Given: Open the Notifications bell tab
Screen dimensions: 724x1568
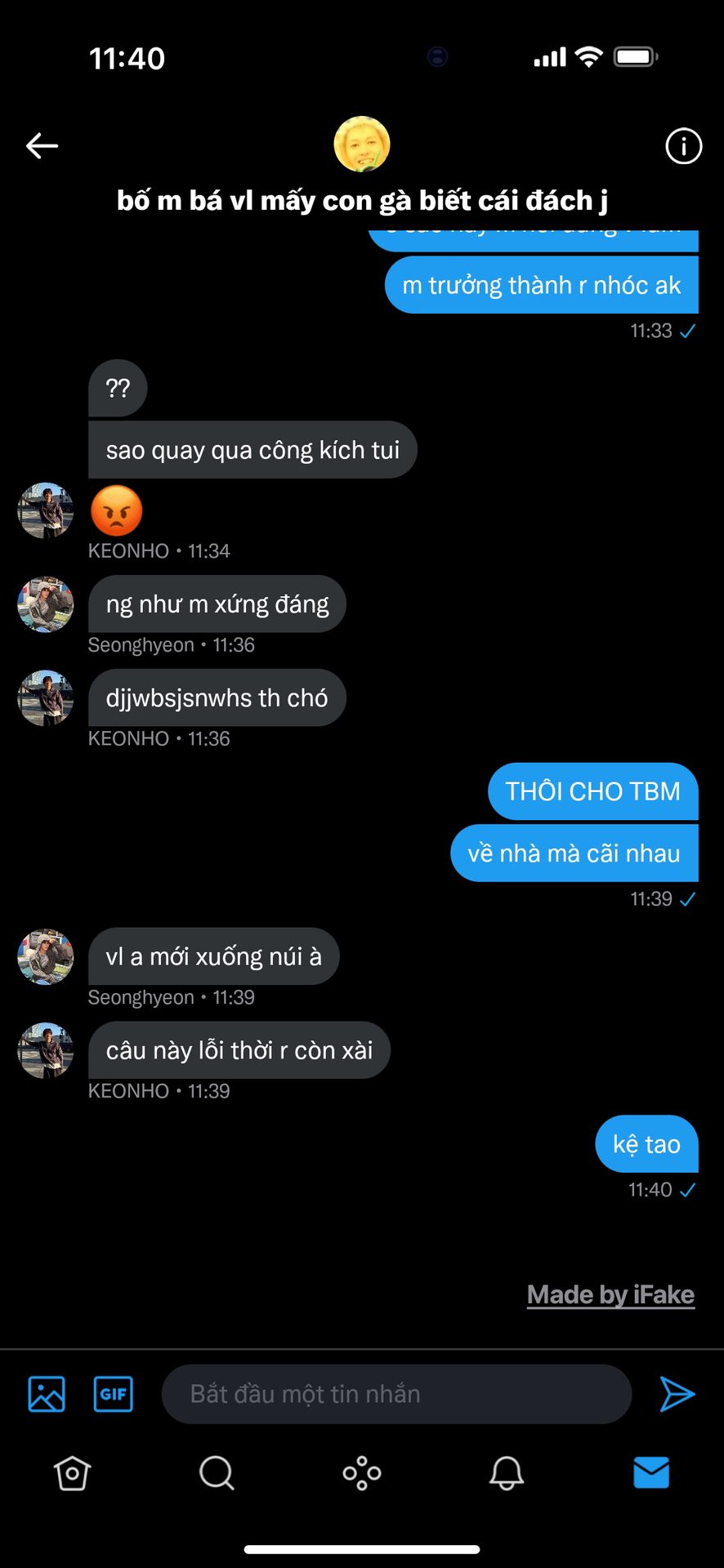Looking at the screenshot, I should [x=507, y=1472].
